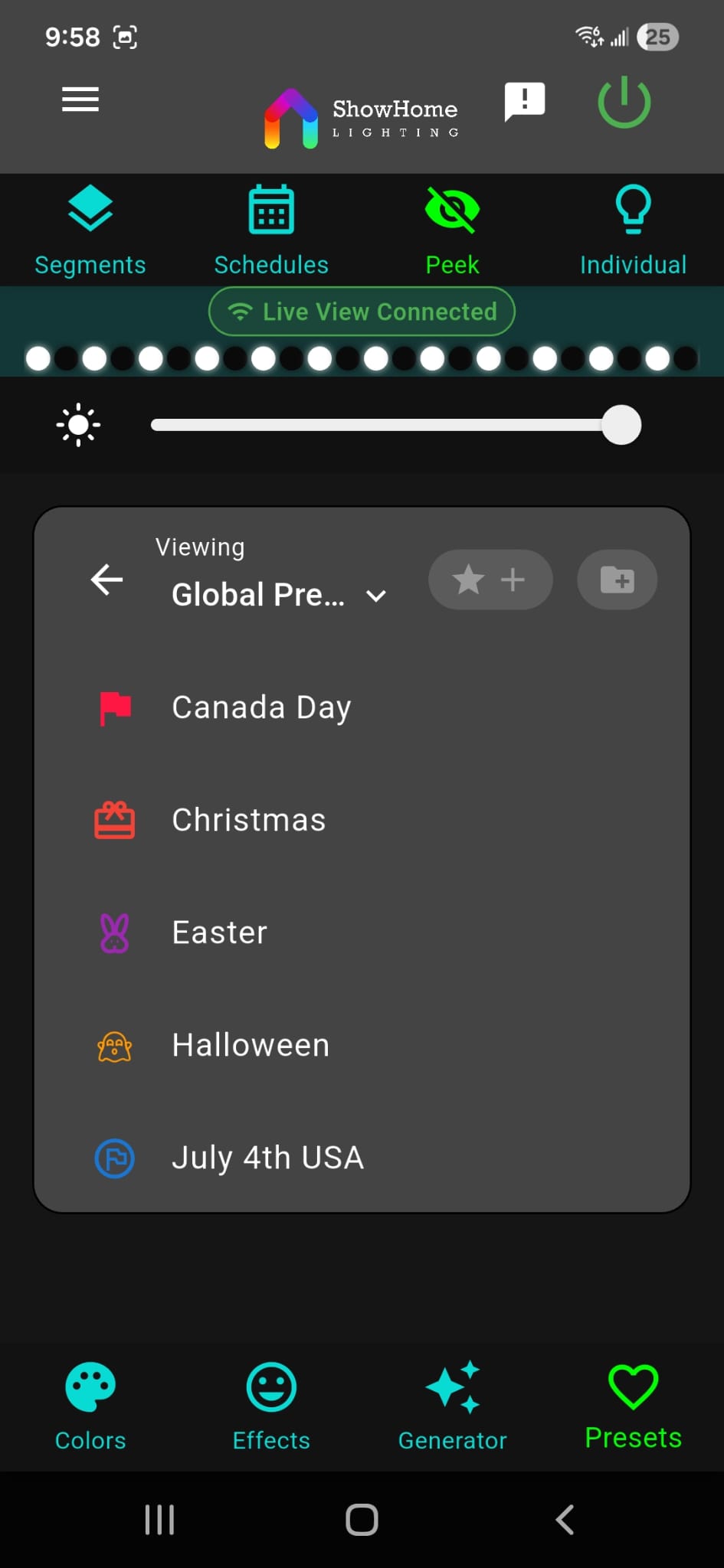Select the Halloween preset
The height and width of the screenshot is (1568, 724).
coord(250,1044)
